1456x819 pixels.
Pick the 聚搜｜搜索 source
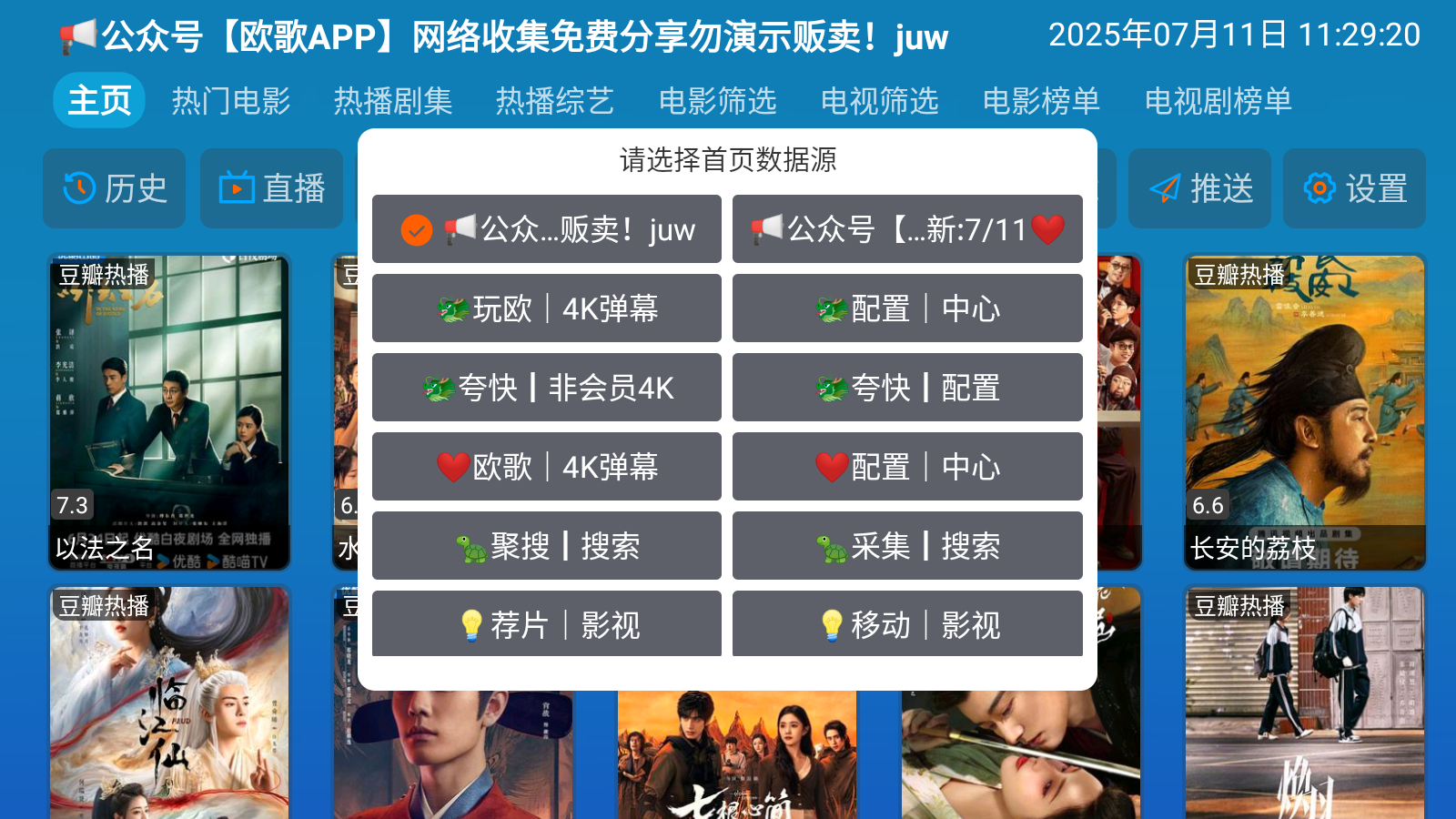[x=546, y=546]
